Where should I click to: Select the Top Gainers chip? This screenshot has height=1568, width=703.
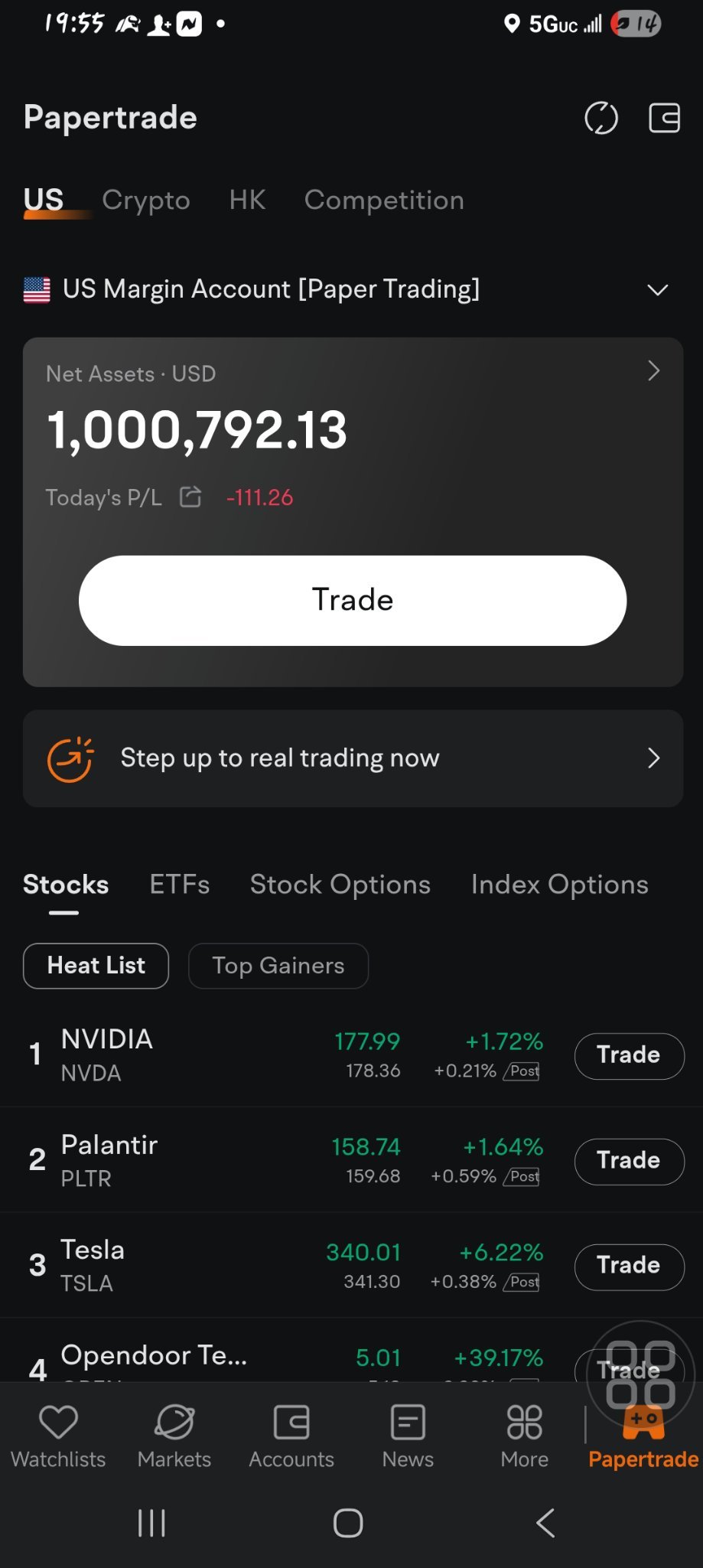click(278, 966)
